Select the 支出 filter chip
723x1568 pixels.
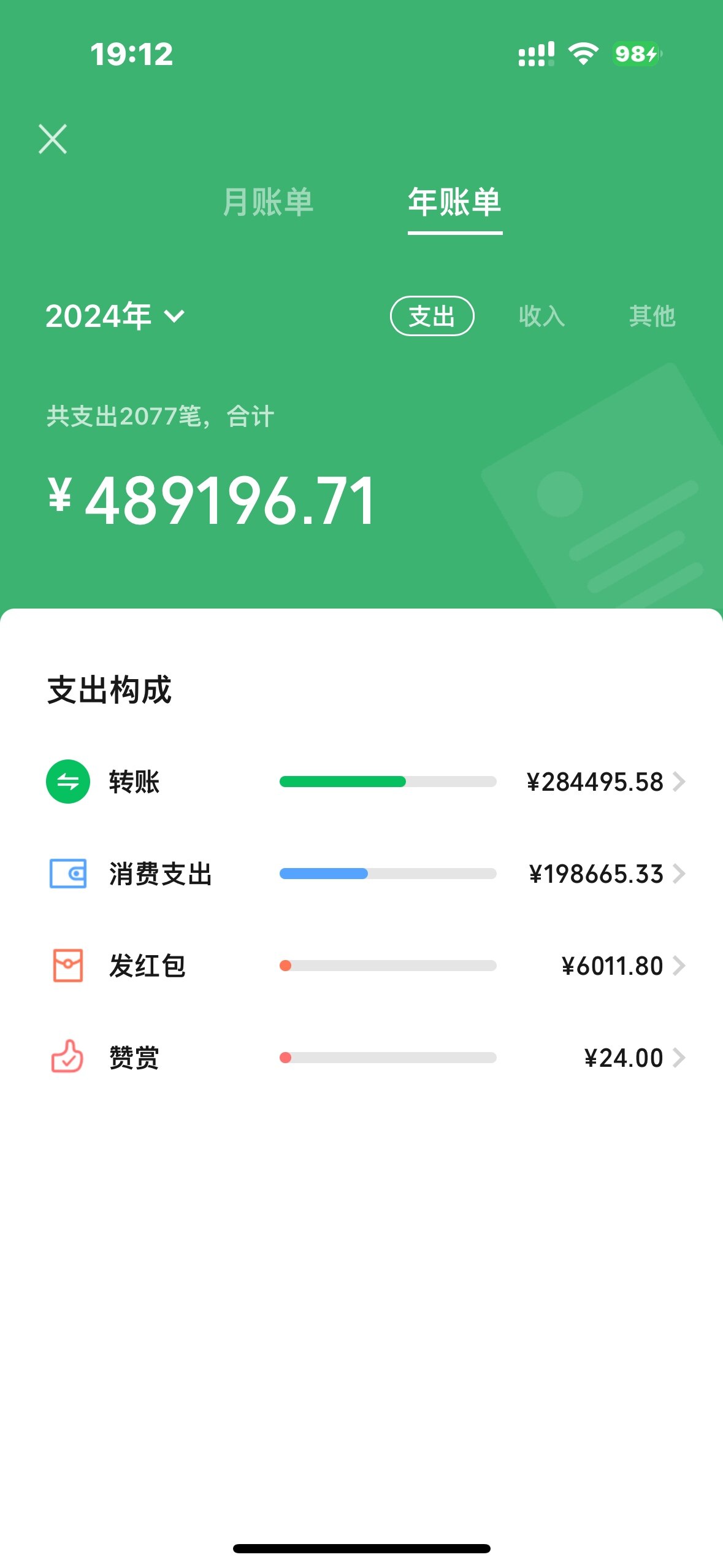(x=432, y=316)
